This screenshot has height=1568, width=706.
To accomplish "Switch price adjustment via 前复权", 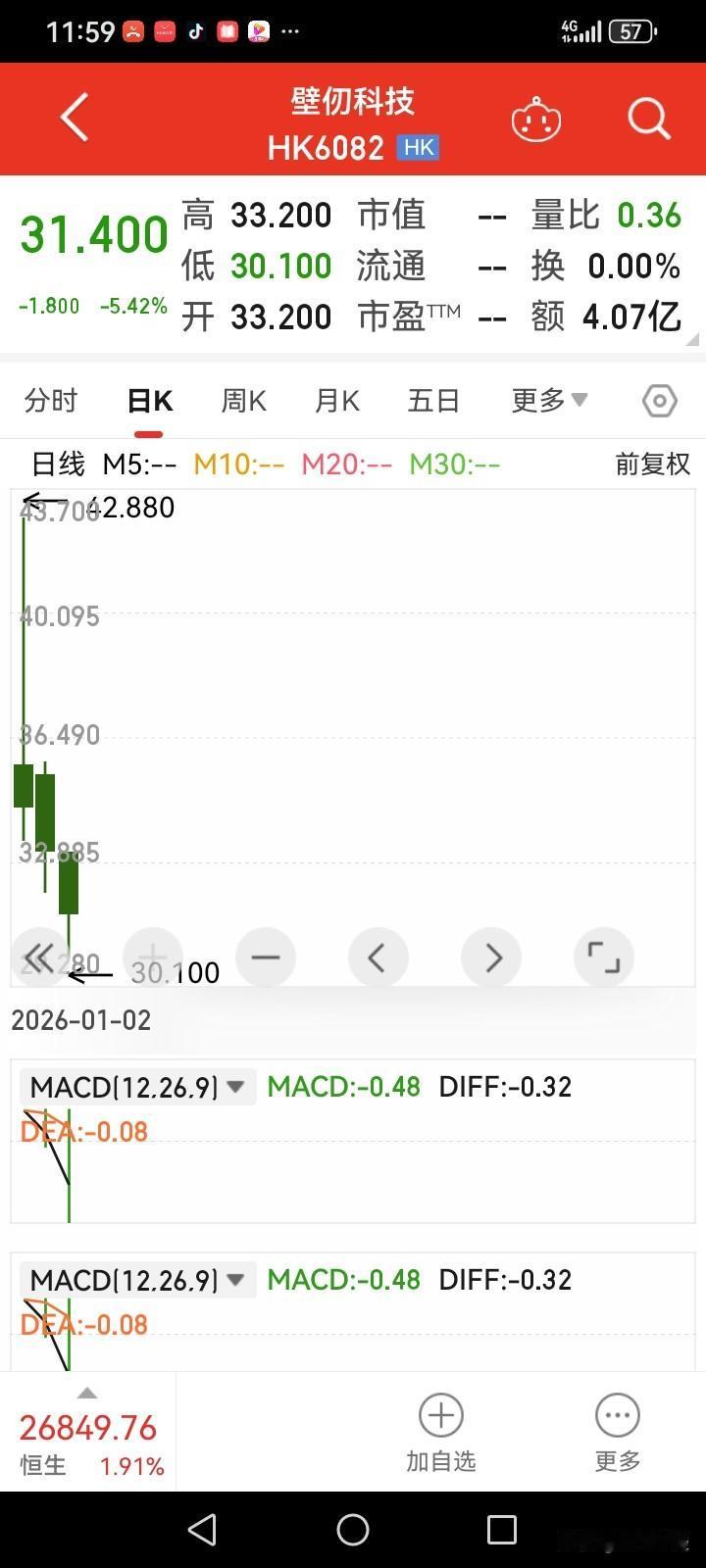I will coord(650,465).
